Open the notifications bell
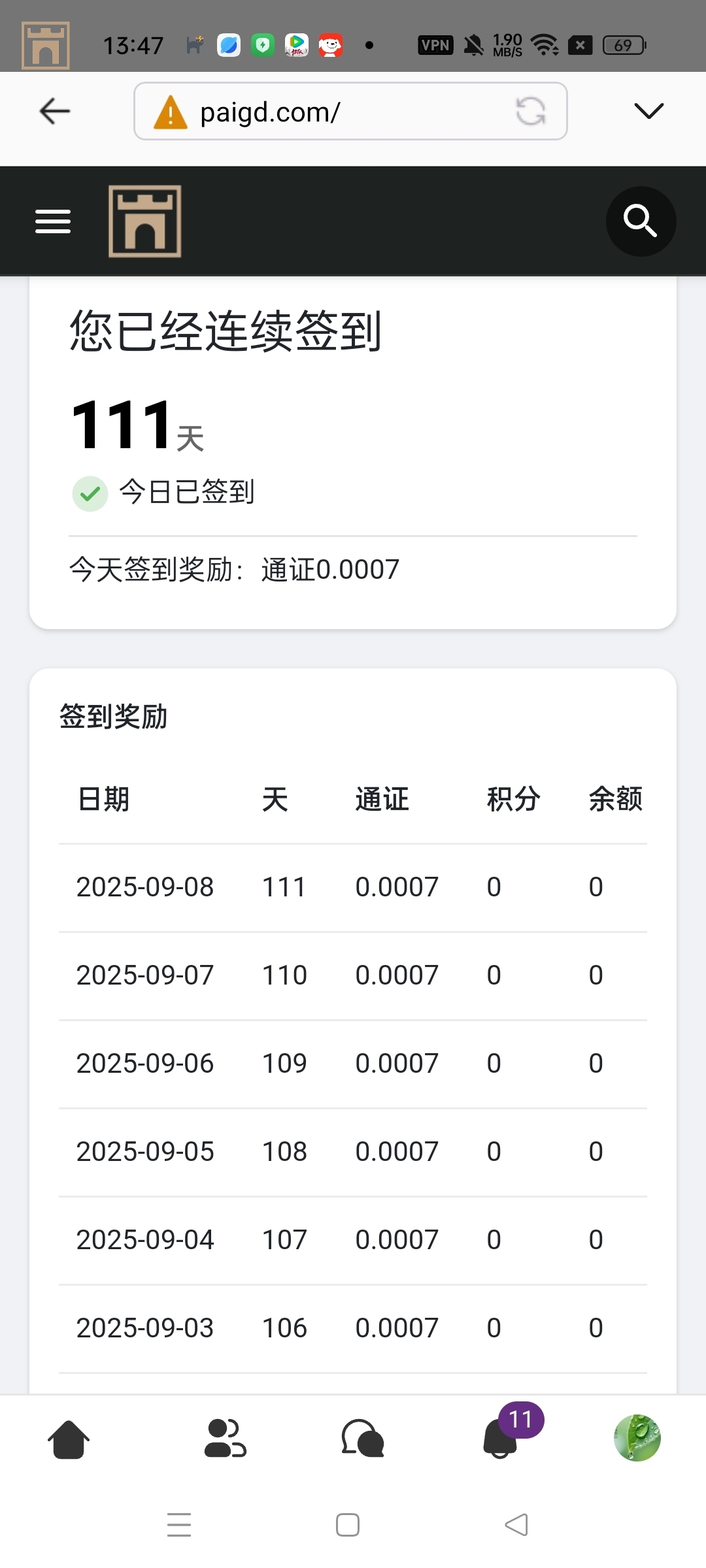Screen dimensions: 706x1568 pyautogui.click(x=501, y=1439)
